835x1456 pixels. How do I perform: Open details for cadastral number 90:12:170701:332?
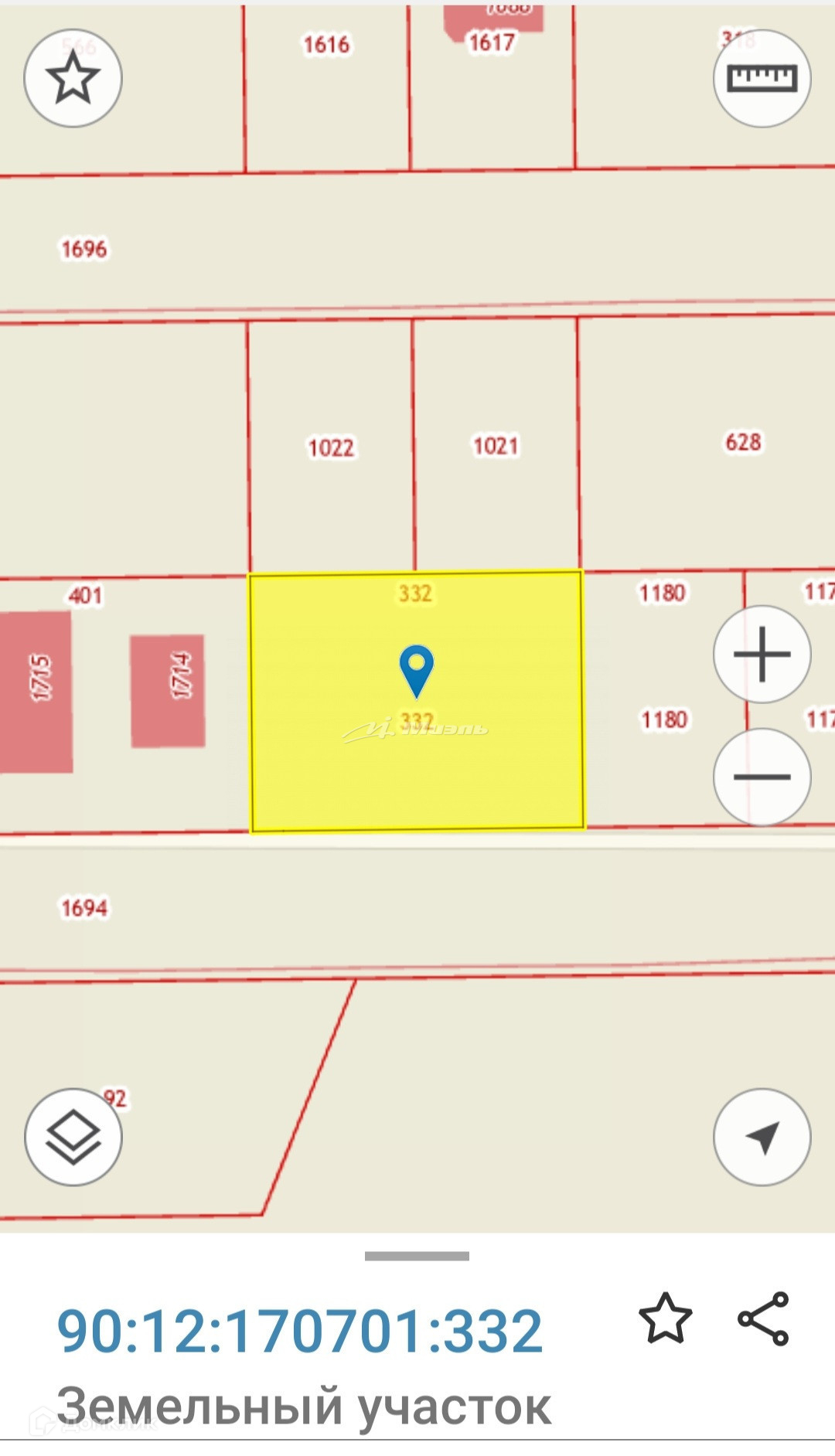300,1331
